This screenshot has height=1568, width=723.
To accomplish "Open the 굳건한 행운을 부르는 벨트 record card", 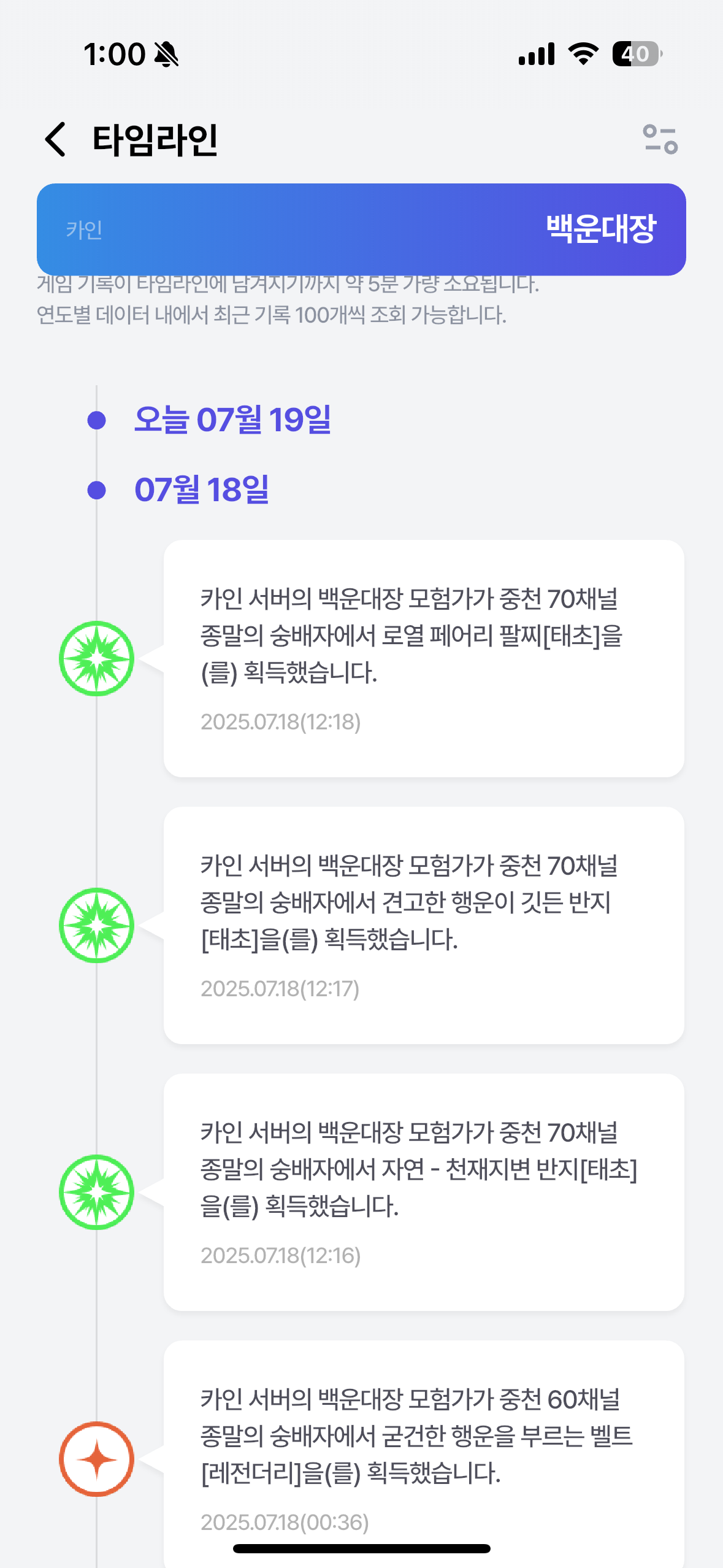I will click(424, 1454).
